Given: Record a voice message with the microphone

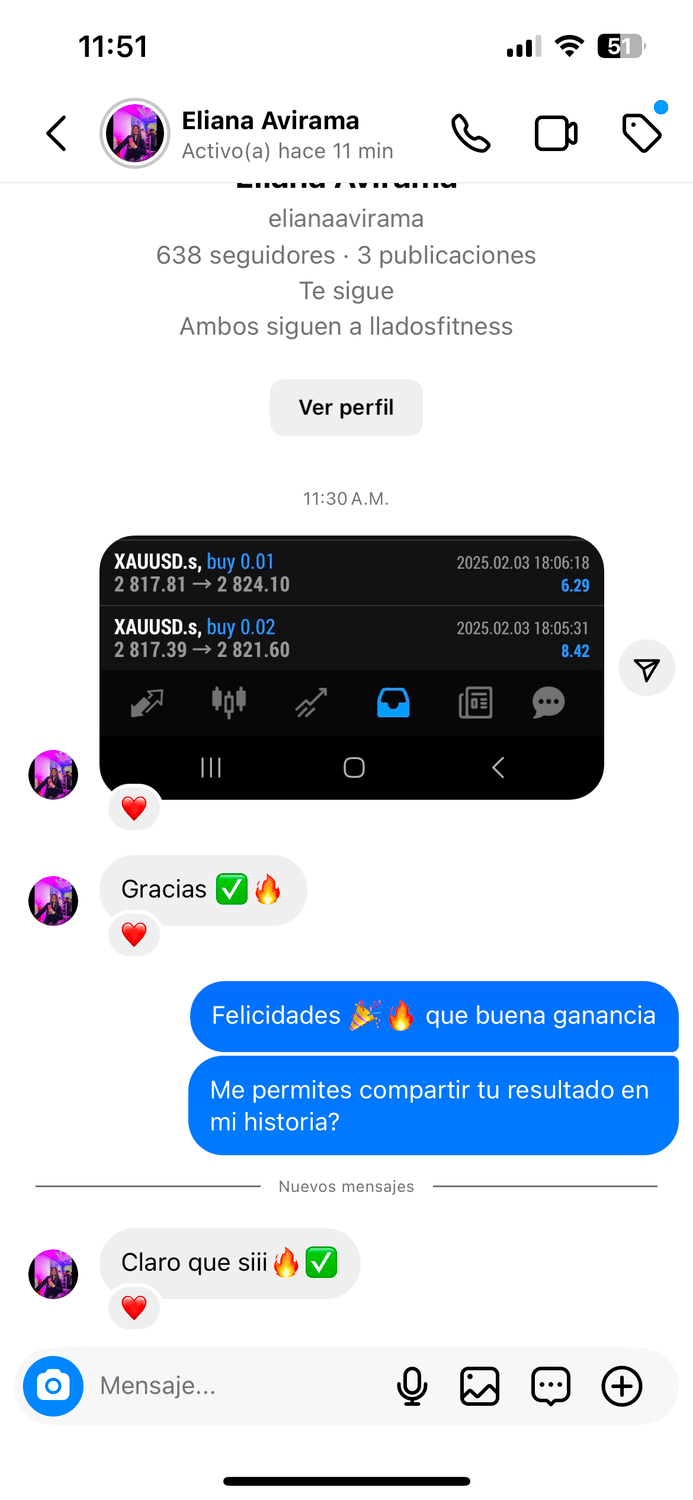Looking at the screenshot, I should [x=412, y=1386].
